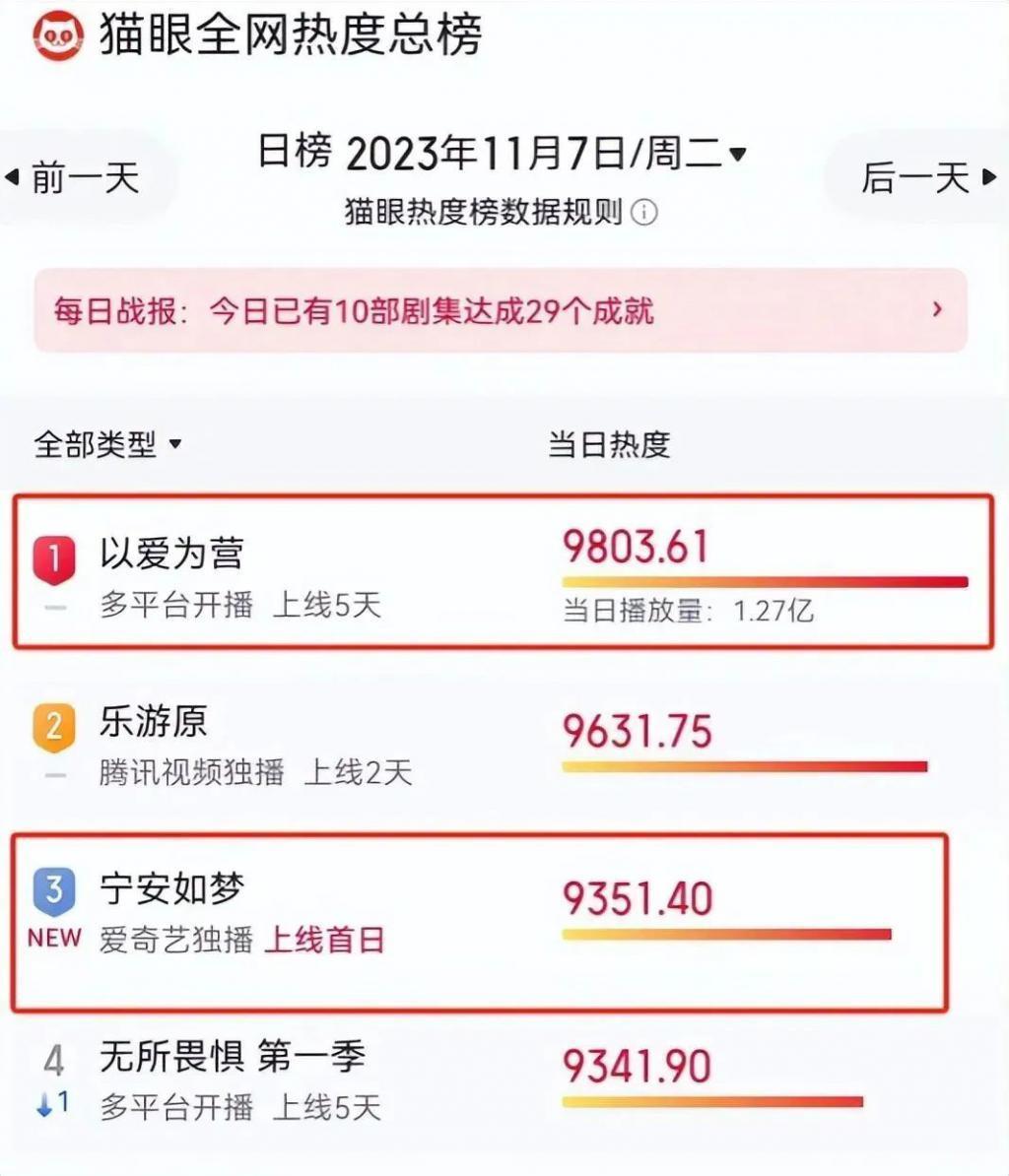Open the previous-day chevron on 前一天
The width and height of the screenshot is (1009, 1176).
14,175
